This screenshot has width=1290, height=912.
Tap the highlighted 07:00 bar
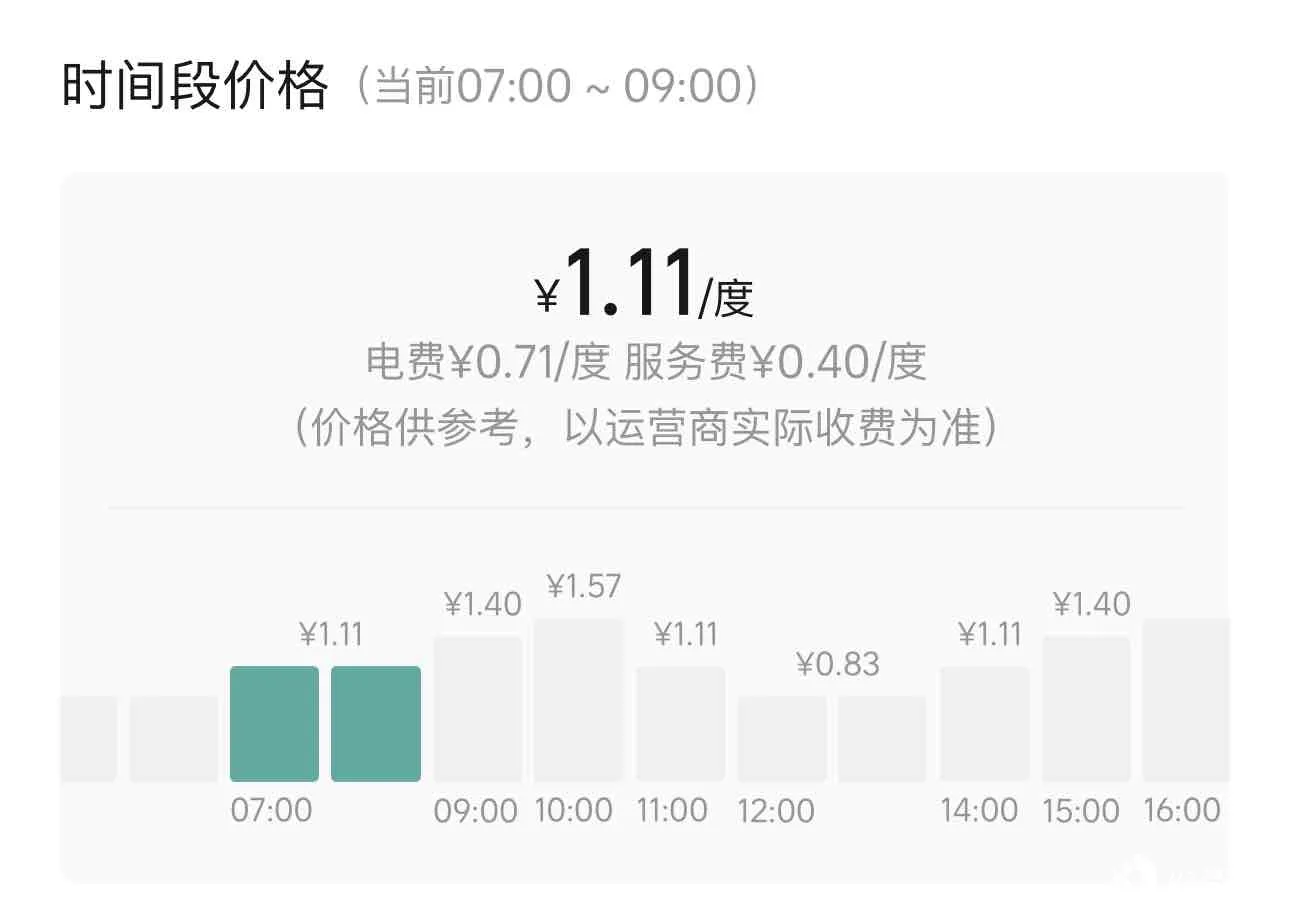point(274,723)
